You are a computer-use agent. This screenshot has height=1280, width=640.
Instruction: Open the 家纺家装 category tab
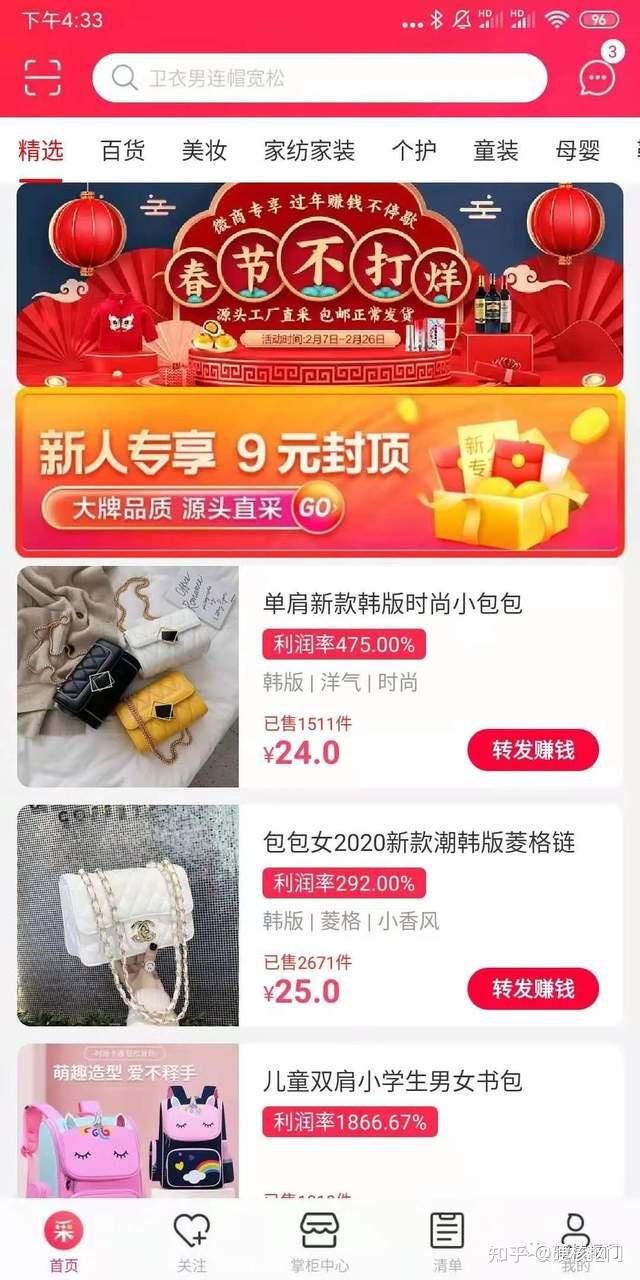click(x=309, y=151)
